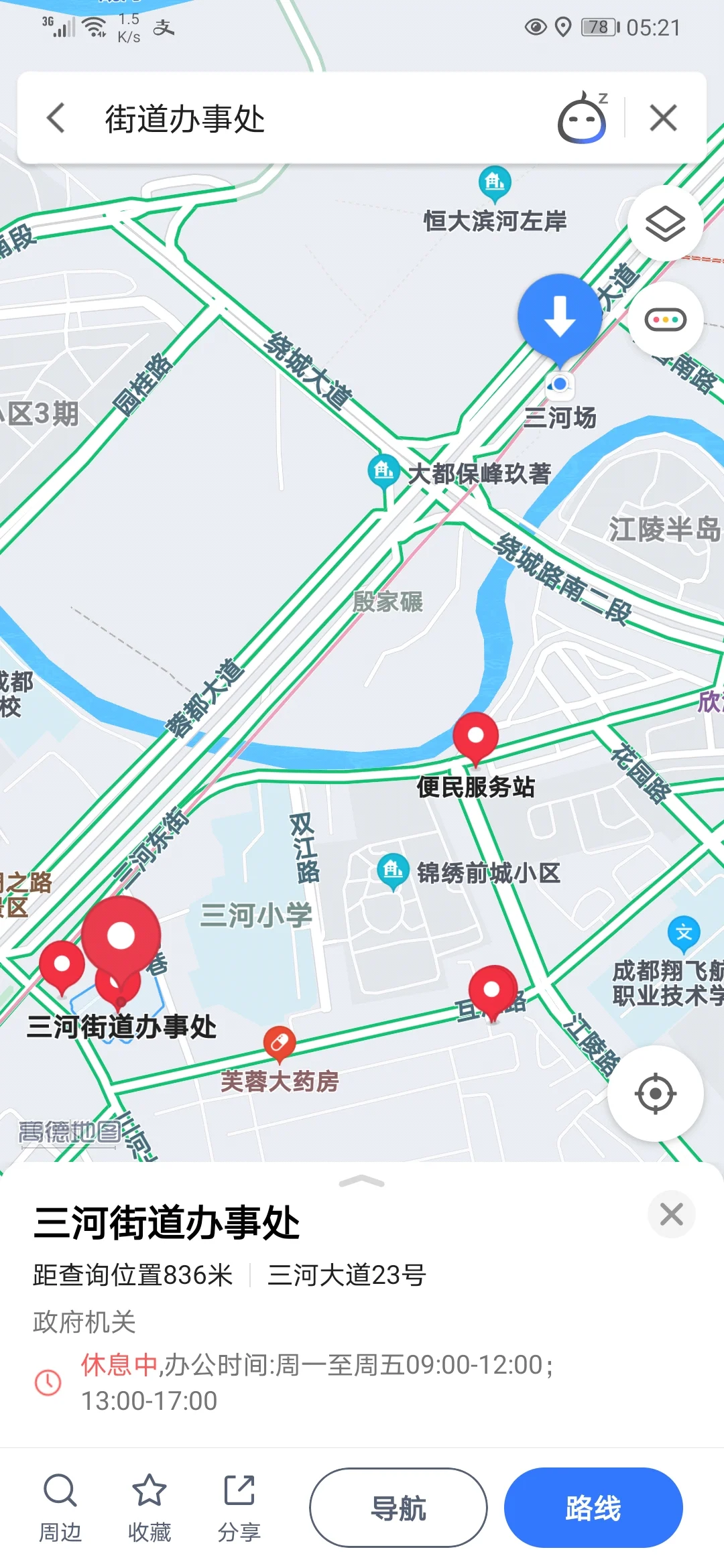Select the highlighted 三河街道办事处 pin
Viewport: 724px width, 1568px height.
click(121, 937)
